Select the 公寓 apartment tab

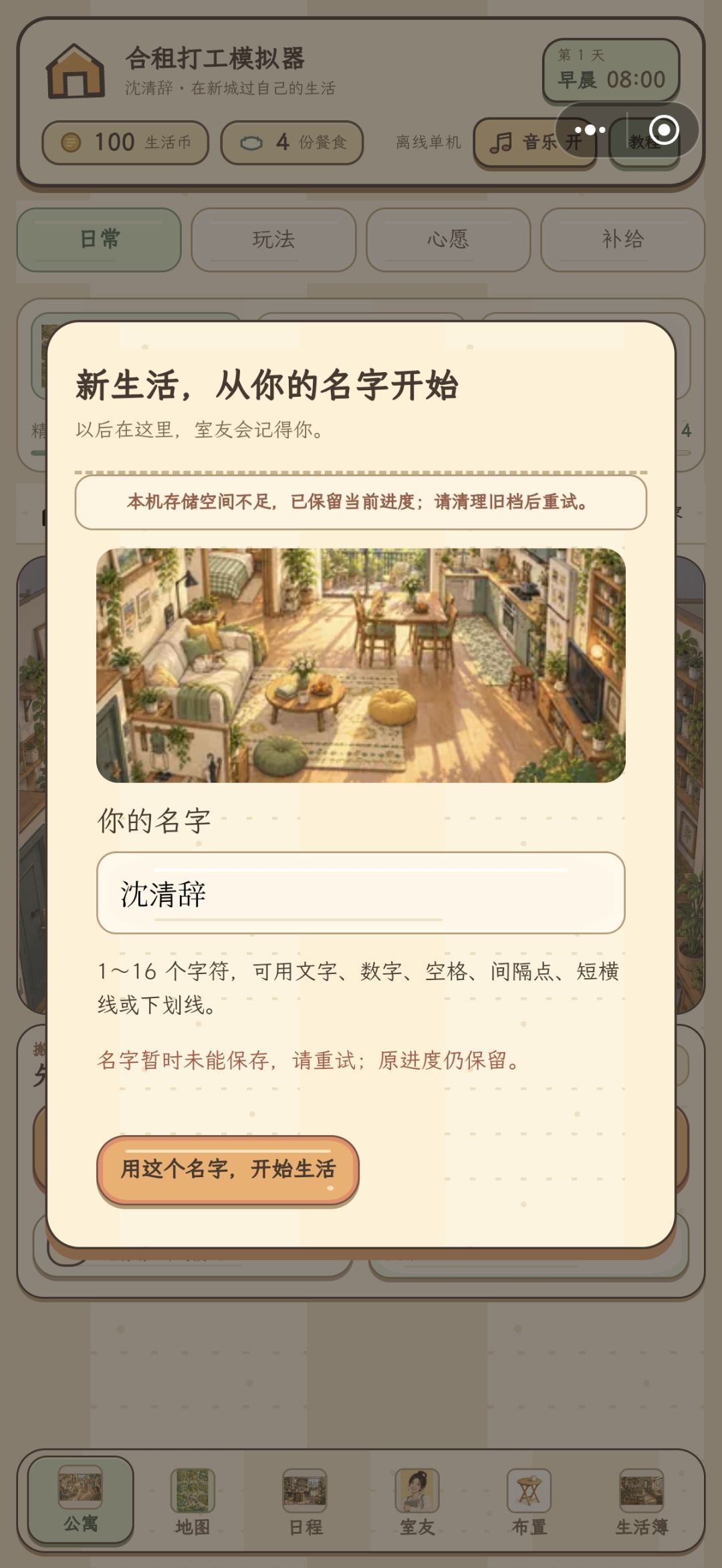pyautogui.click(x=80, y=1500)
